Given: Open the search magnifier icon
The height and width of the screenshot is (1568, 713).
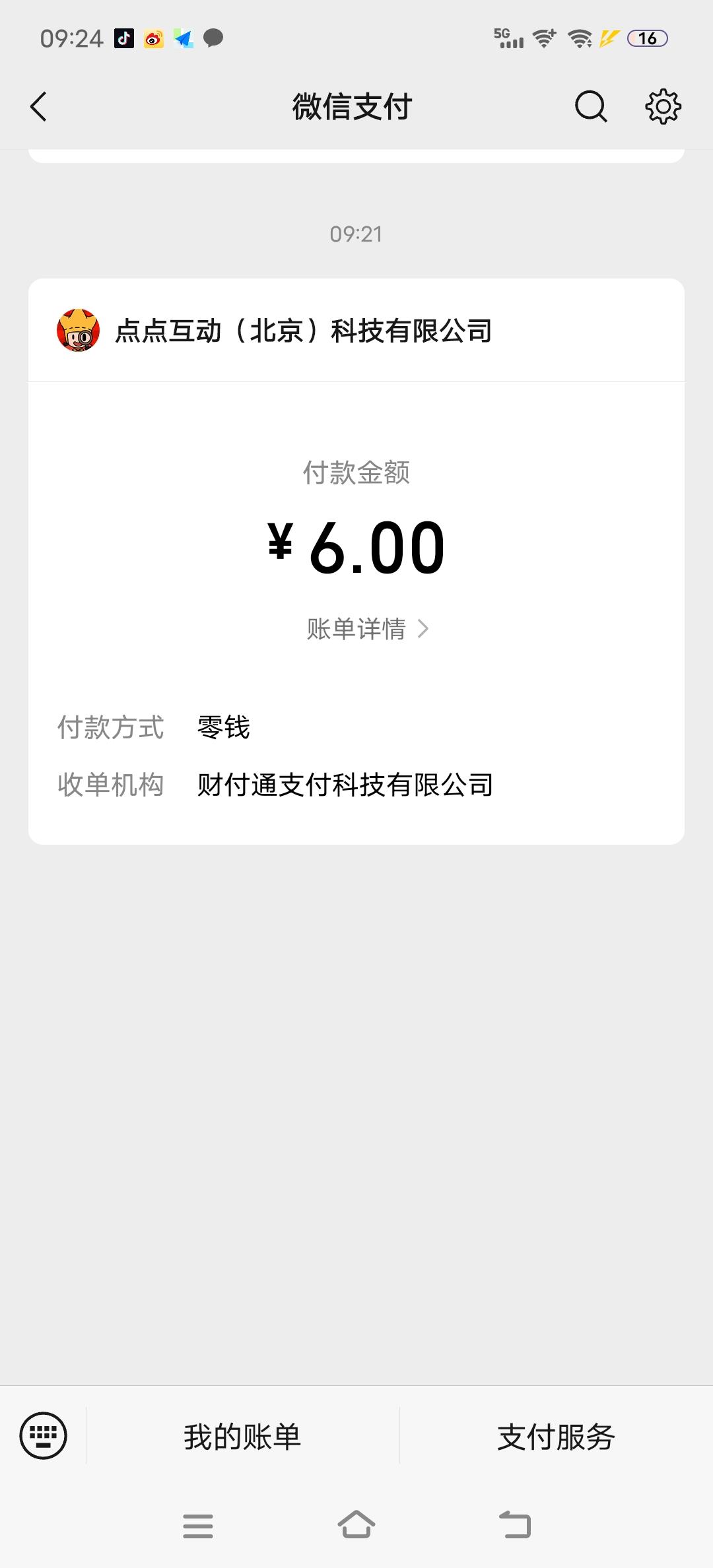Looking at the screenshot, I should (x=590, y=106).
